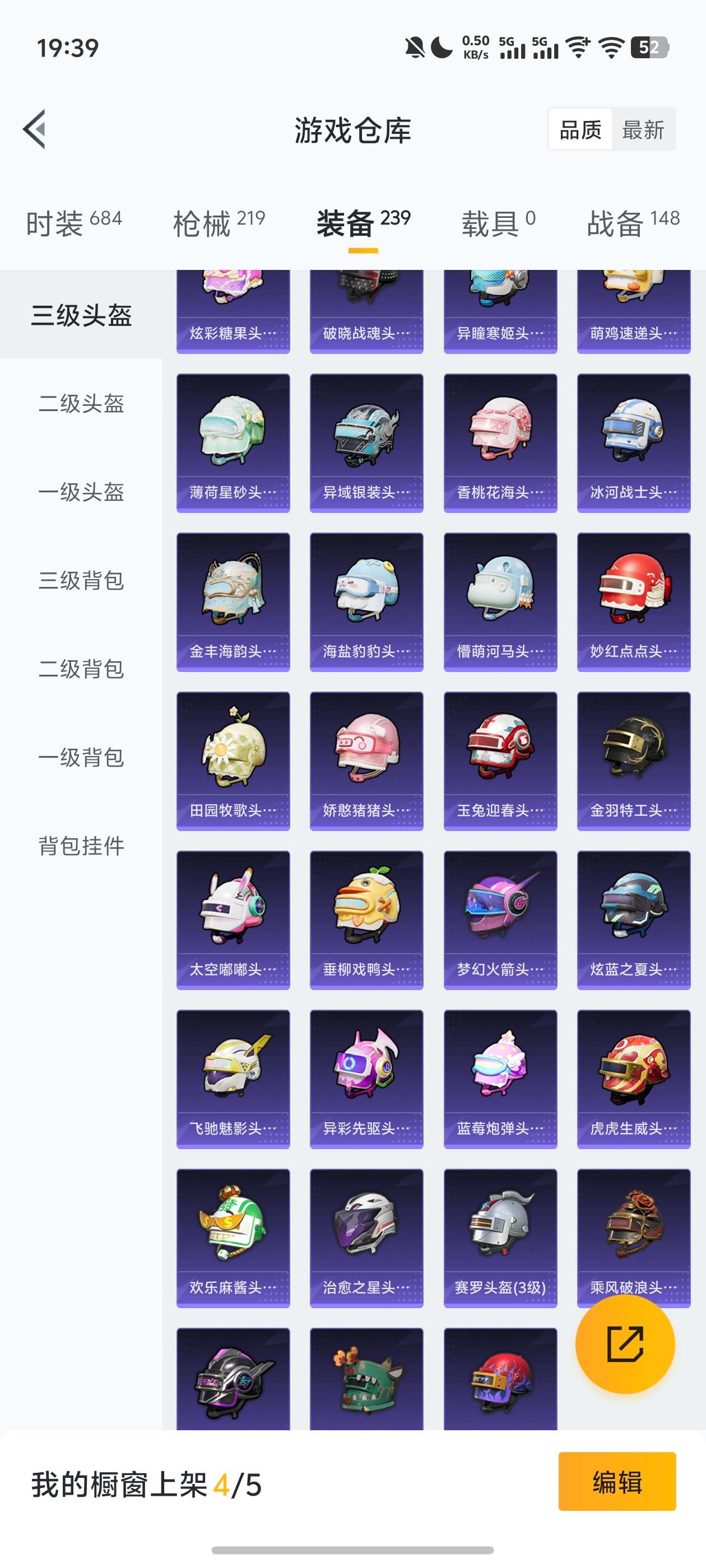Switch sorting to 品质
The image size is (706, 1568).
pos(581,129)
